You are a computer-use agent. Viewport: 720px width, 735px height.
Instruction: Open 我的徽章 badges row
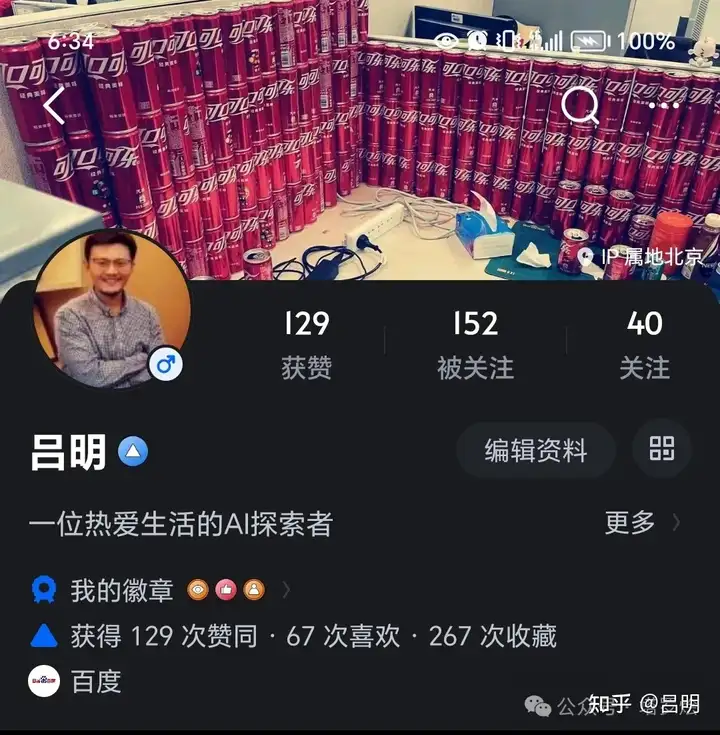(160, 590)
